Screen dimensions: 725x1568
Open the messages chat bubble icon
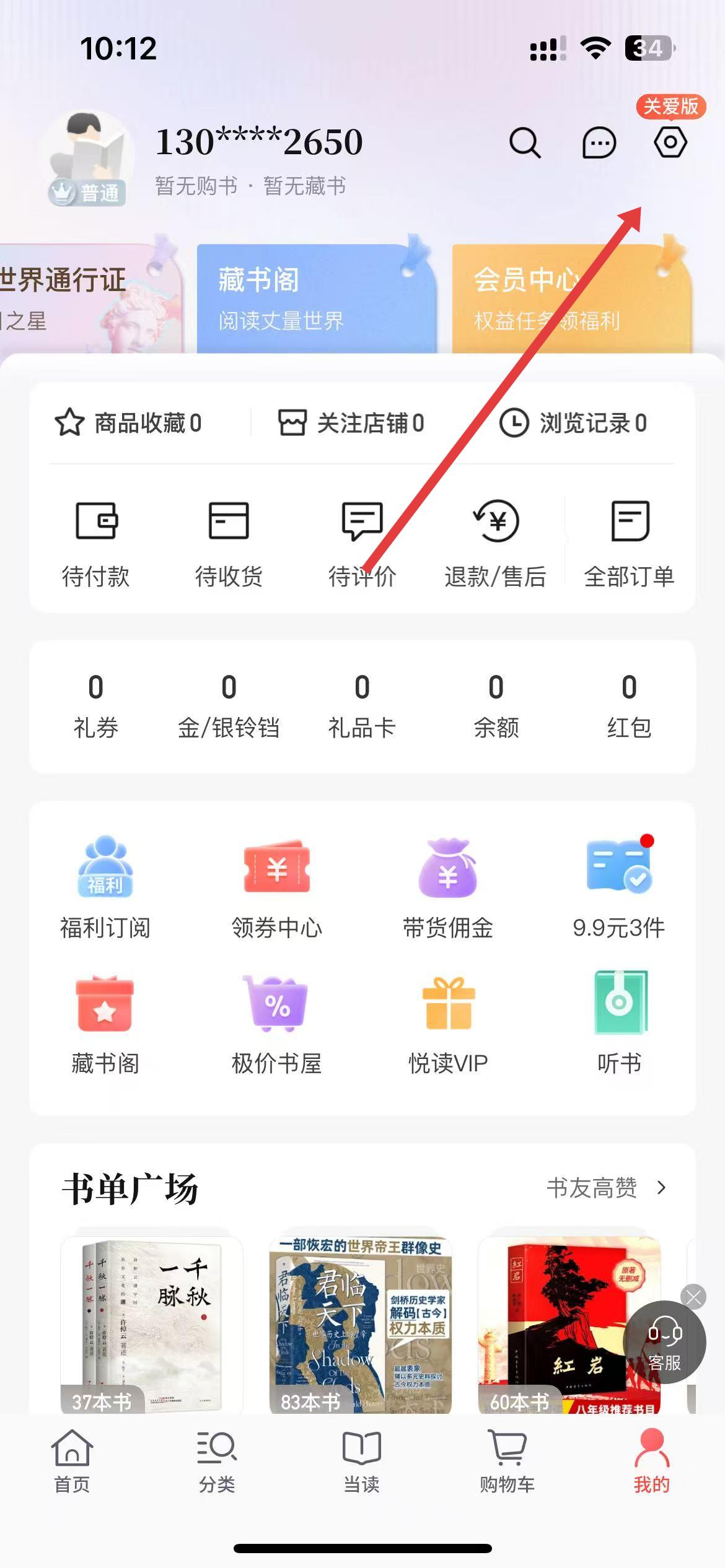click(599, 144)
